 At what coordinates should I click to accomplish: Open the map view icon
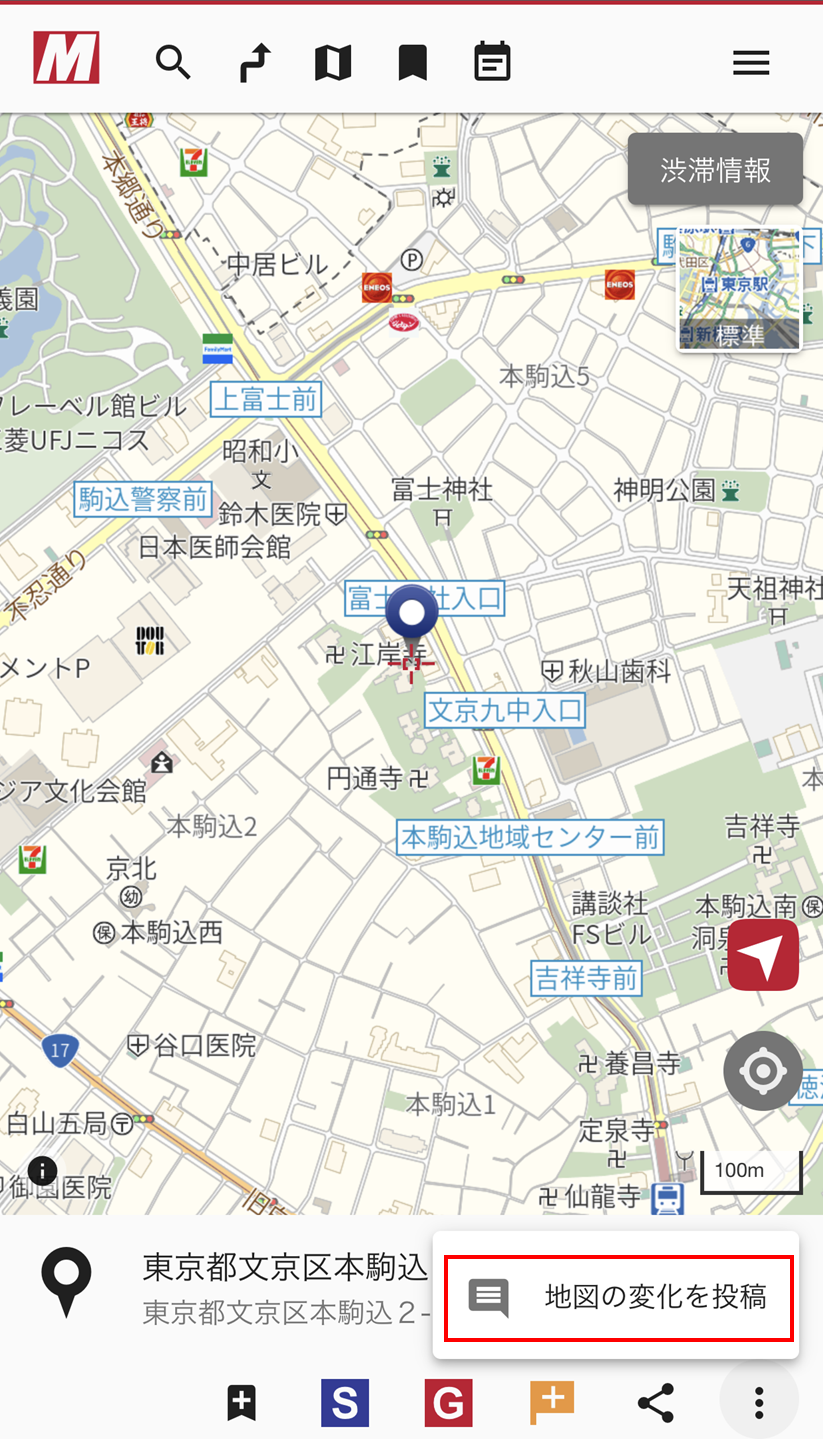(333, 63)
